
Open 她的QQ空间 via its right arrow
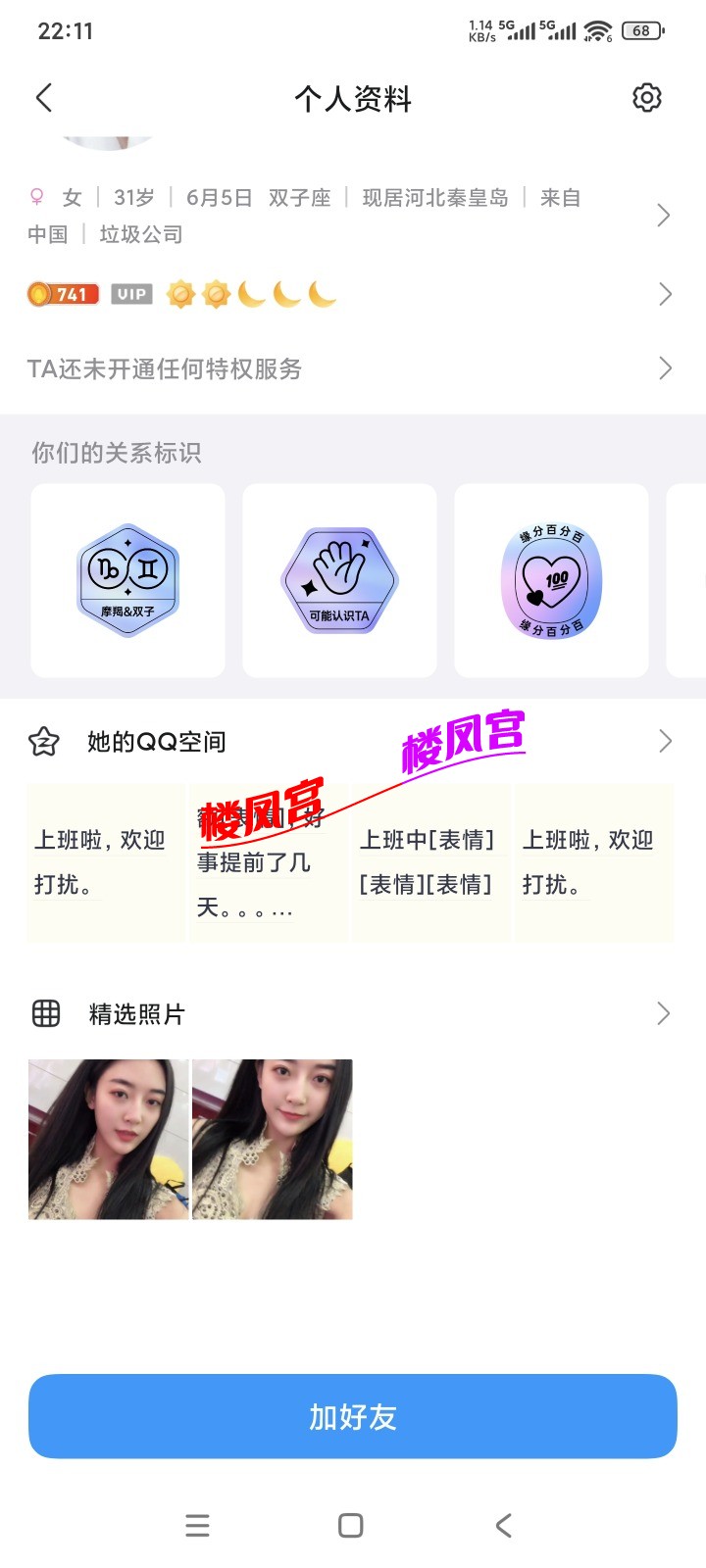[x=665, y=741]
